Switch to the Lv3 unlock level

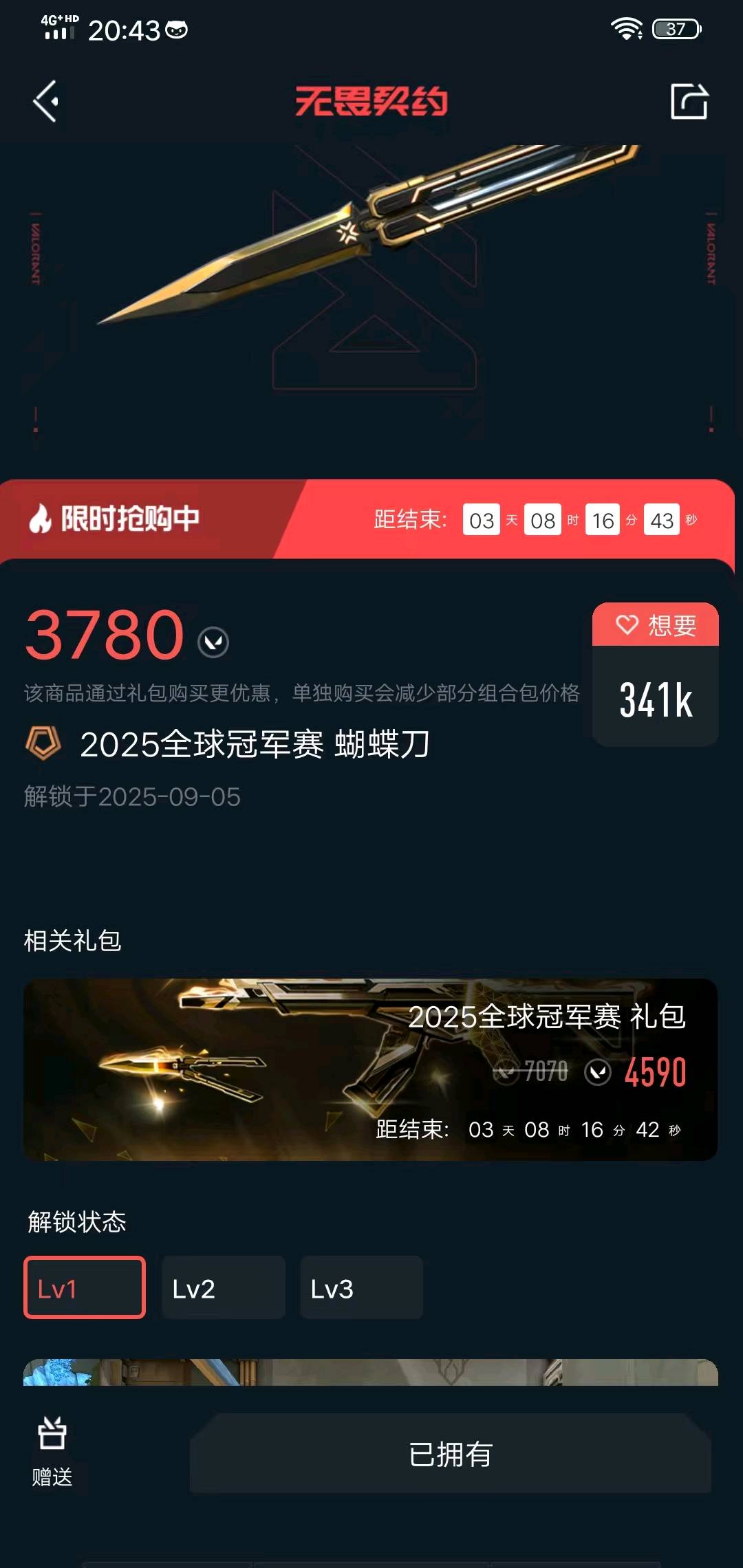pos(361,1287)
